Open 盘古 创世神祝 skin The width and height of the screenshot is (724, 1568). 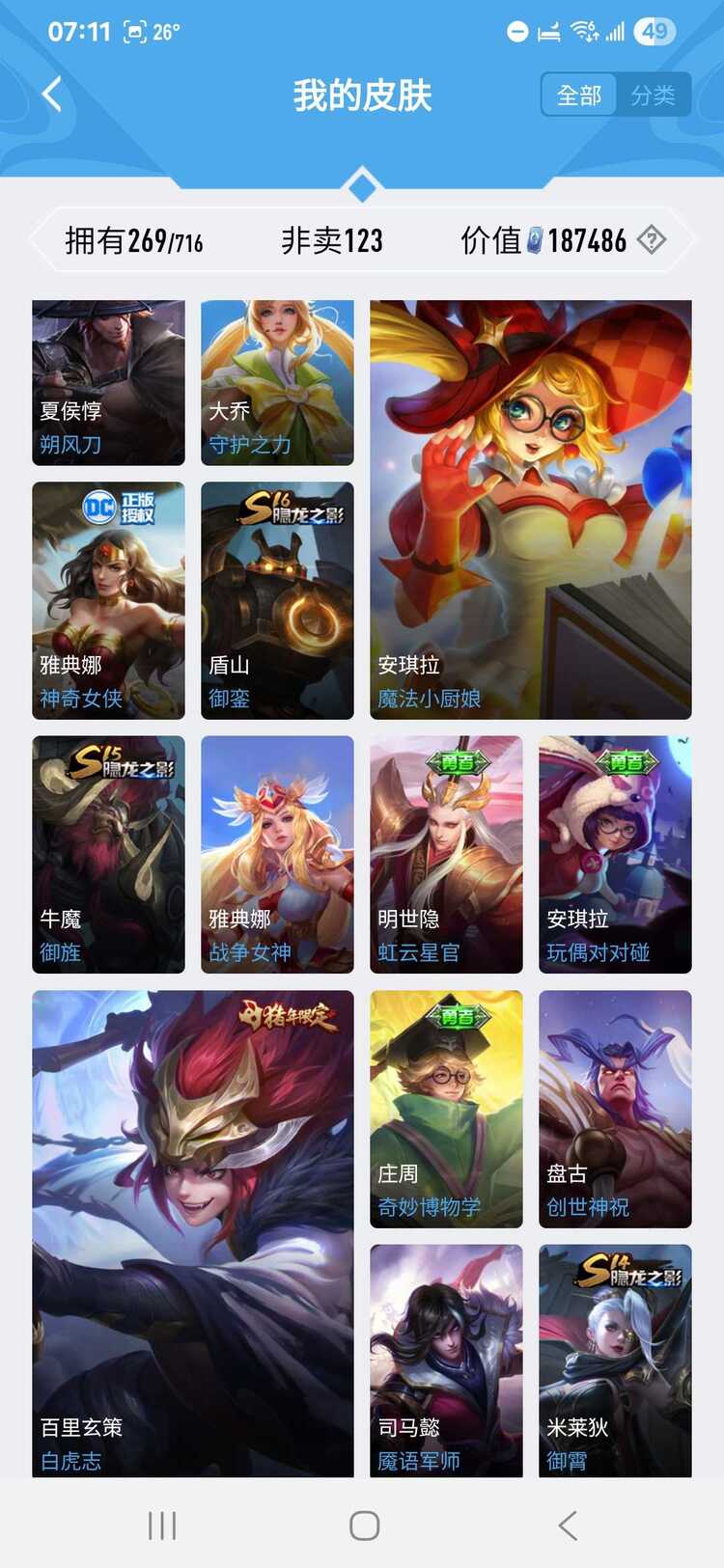click(615, 1109)
